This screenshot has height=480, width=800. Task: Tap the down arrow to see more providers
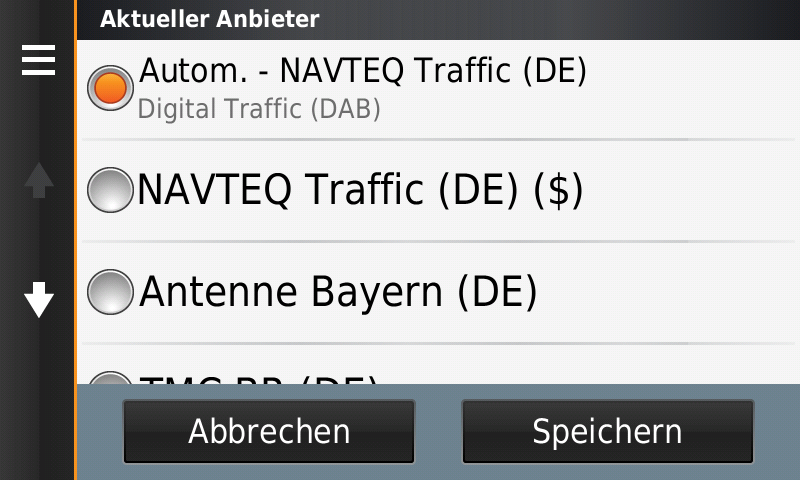tap(39, 299)
